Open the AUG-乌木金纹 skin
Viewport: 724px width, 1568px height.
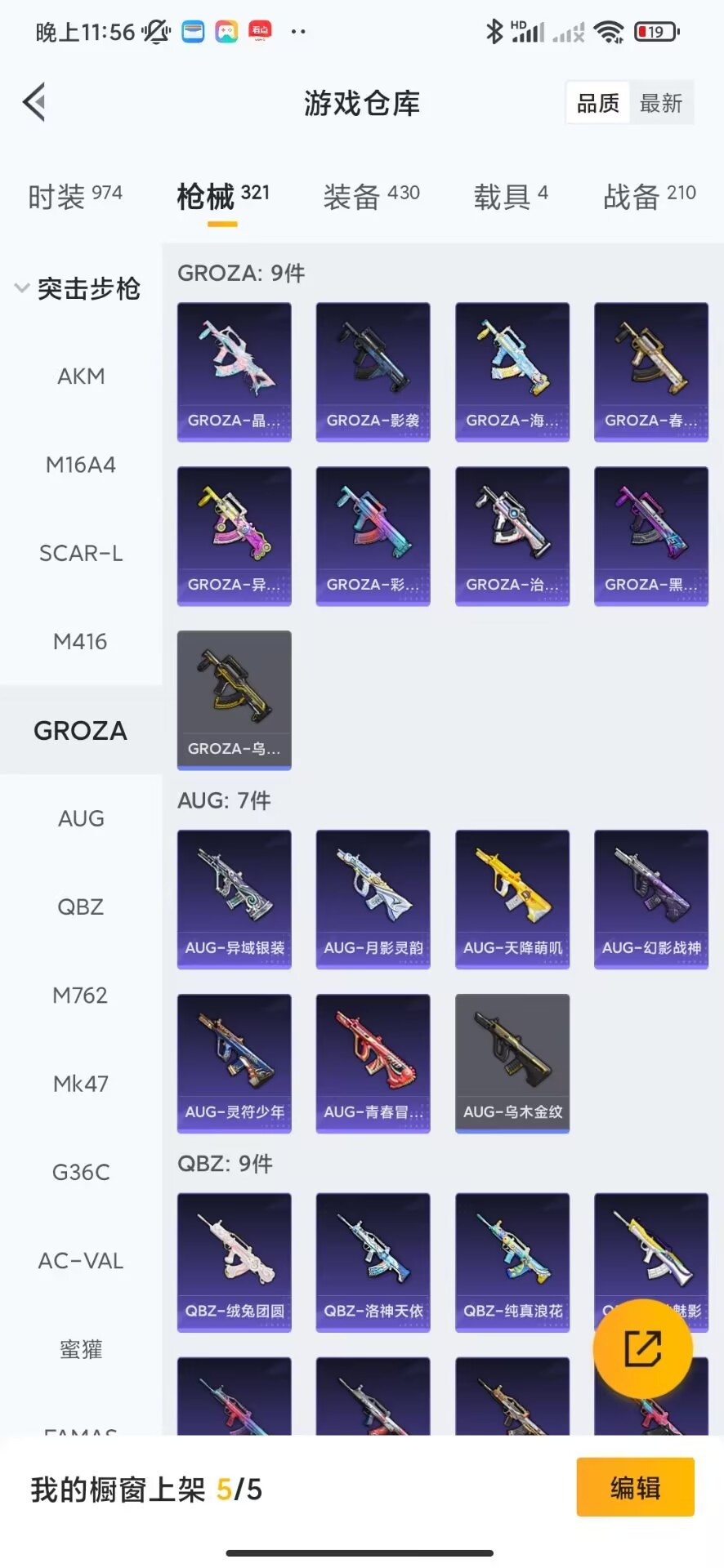512,1063
